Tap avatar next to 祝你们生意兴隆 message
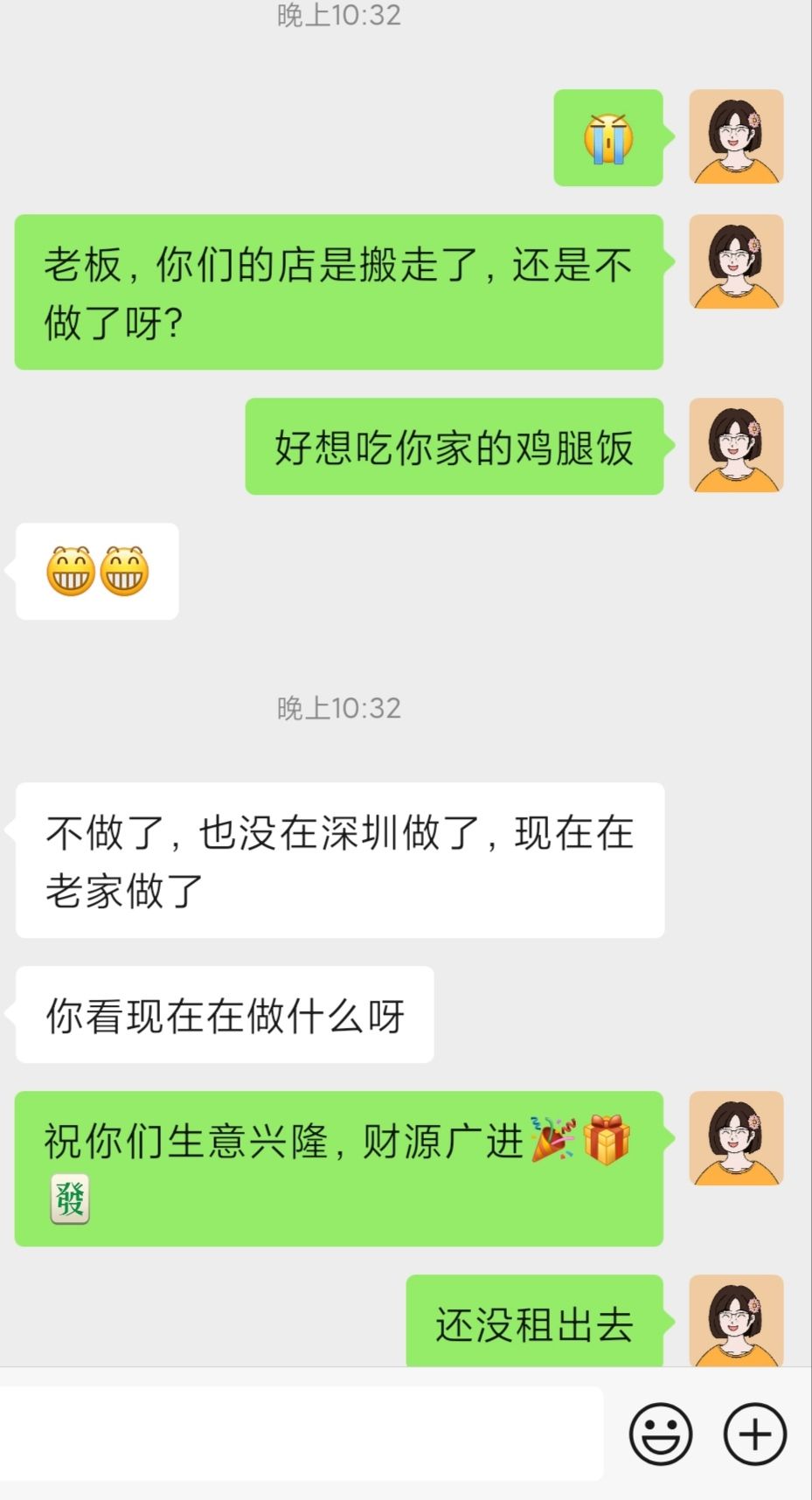The image size is (812, 1500). click(736, 1139)
